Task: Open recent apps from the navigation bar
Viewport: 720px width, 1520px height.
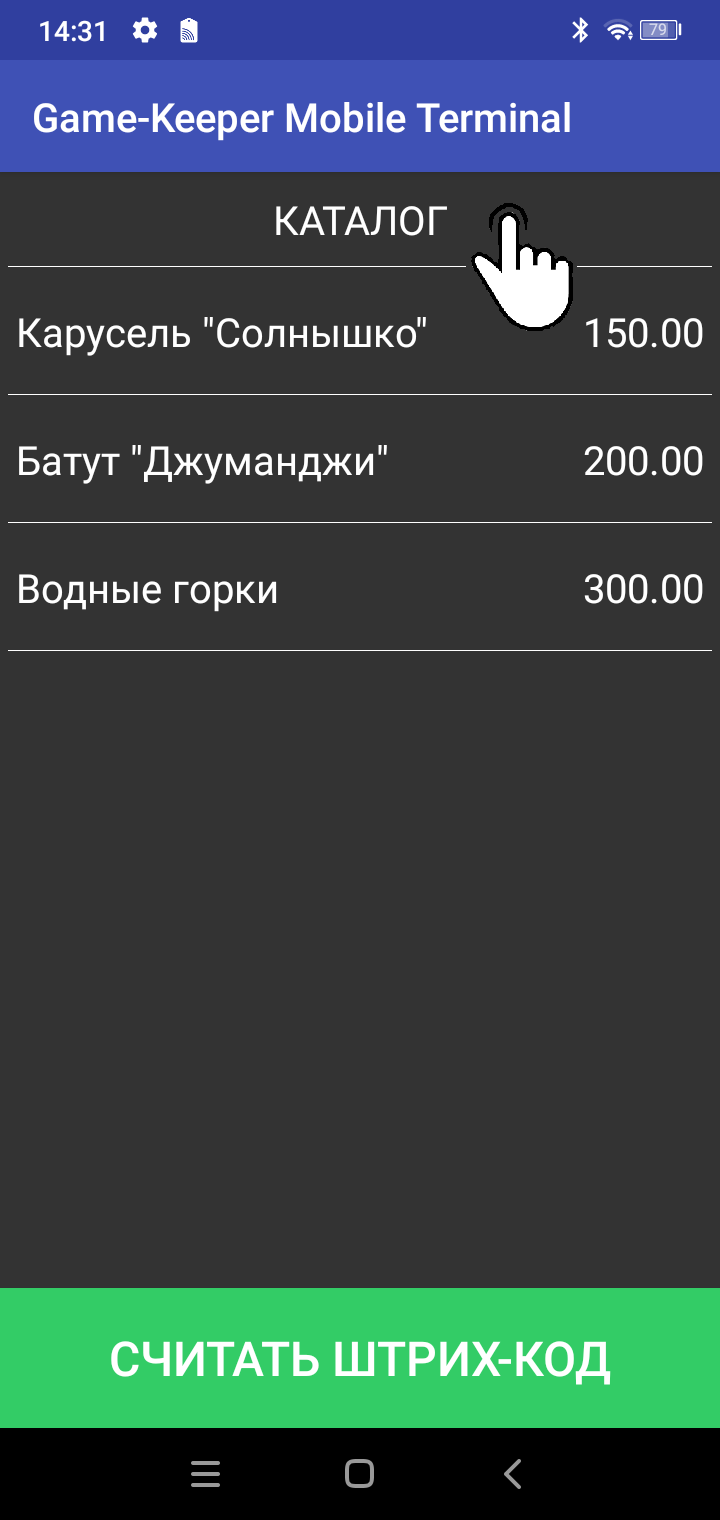Action: point(206,1474)
